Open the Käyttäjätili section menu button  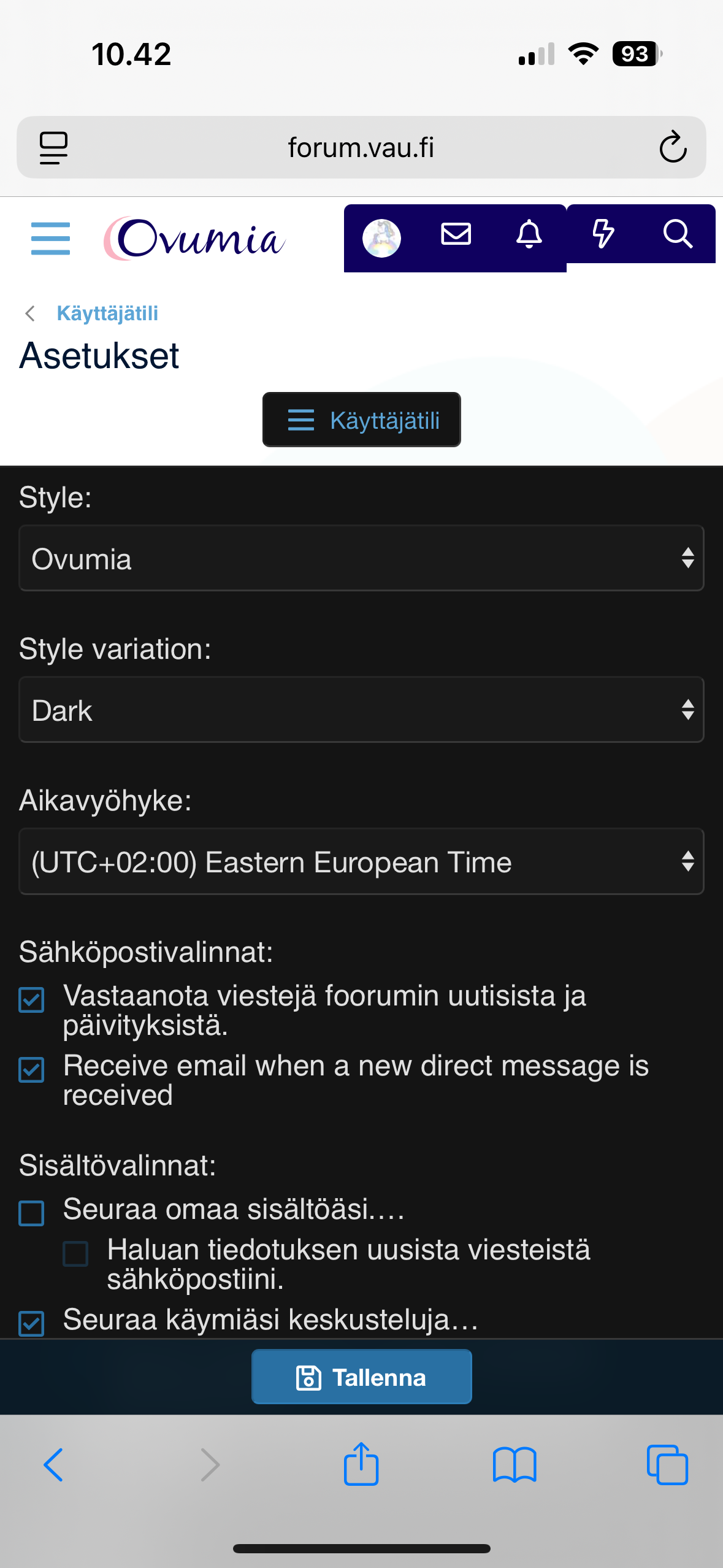pos(361,420)
